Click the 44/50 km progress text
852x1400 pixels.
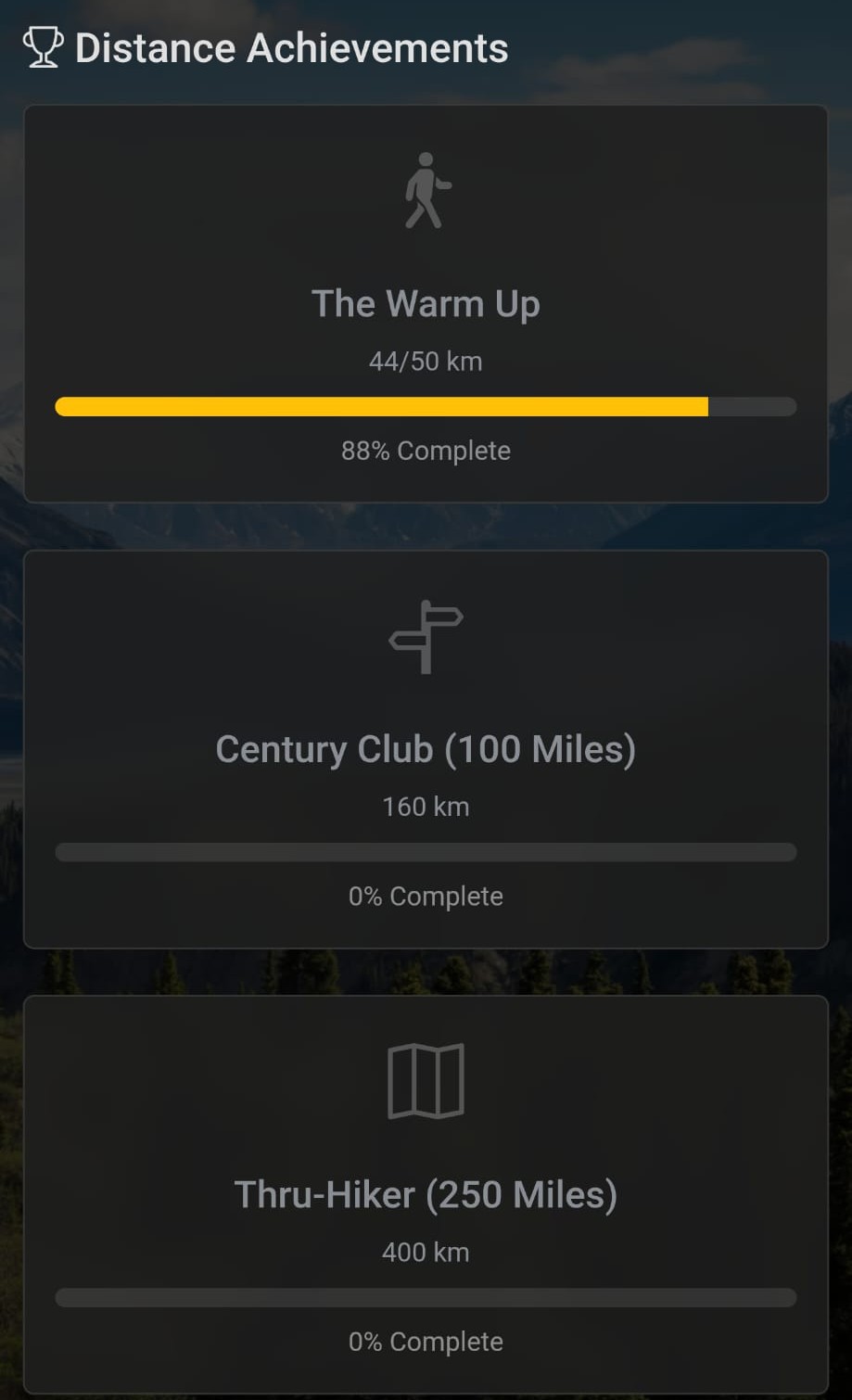coord(426,361)
